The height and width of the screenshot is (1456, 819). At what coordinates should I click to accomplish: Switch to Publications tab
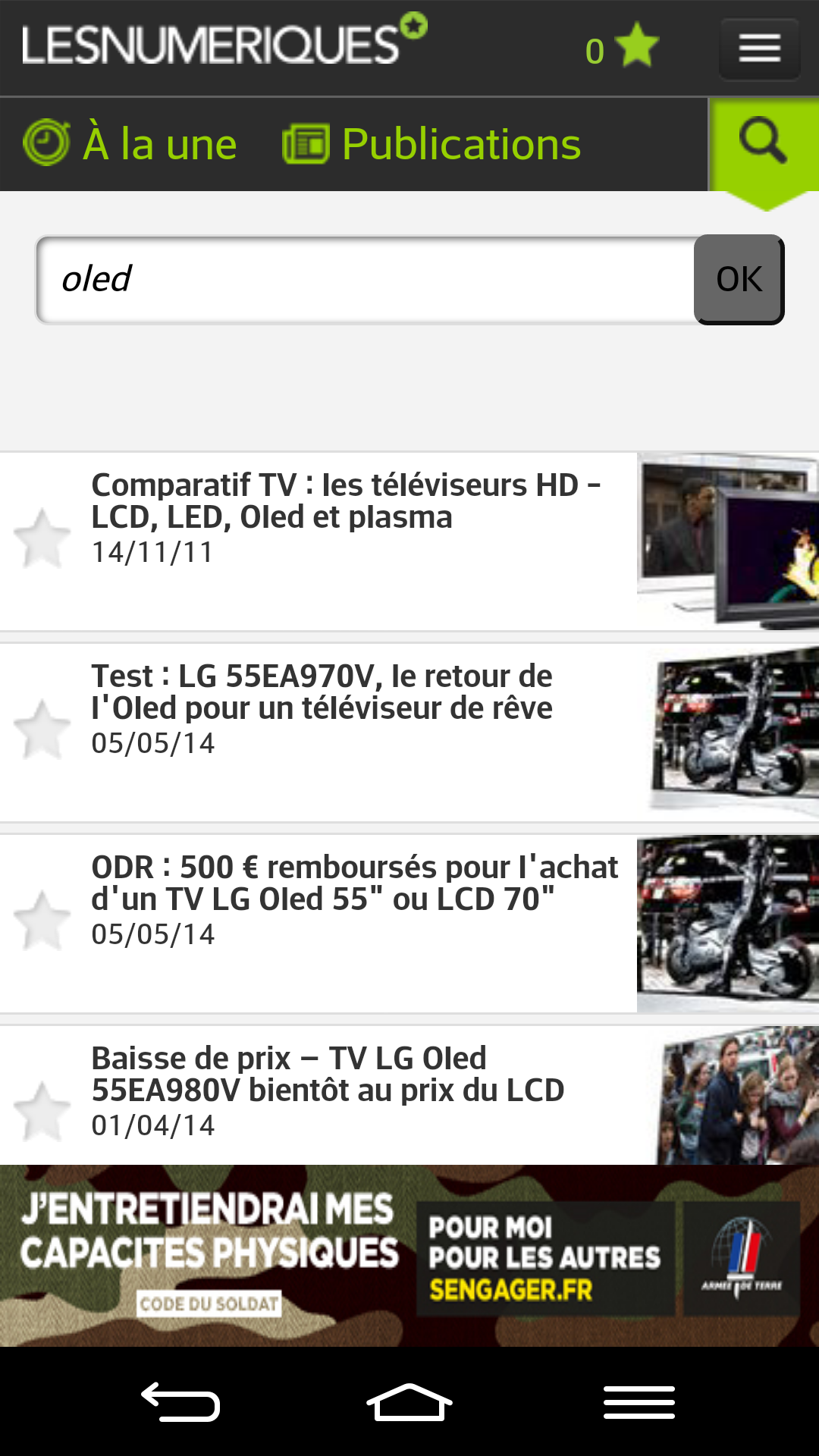pyautogui.click(x=431, y=143)
